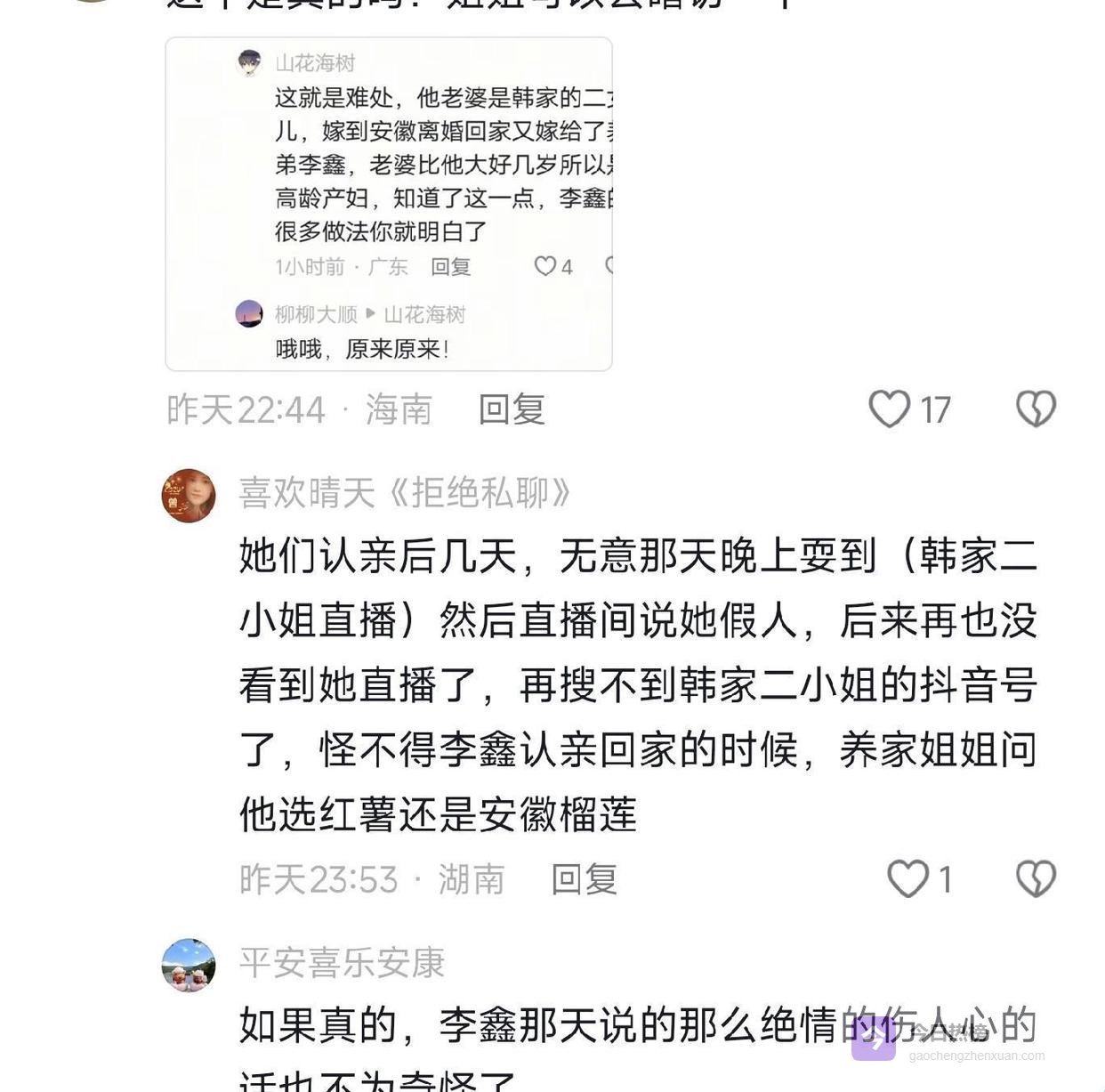The width and height of the screenshot is (1105, 1092).
Task: Like 喜欢晴天's comment with 1 like
Action: tap(908, 879)
